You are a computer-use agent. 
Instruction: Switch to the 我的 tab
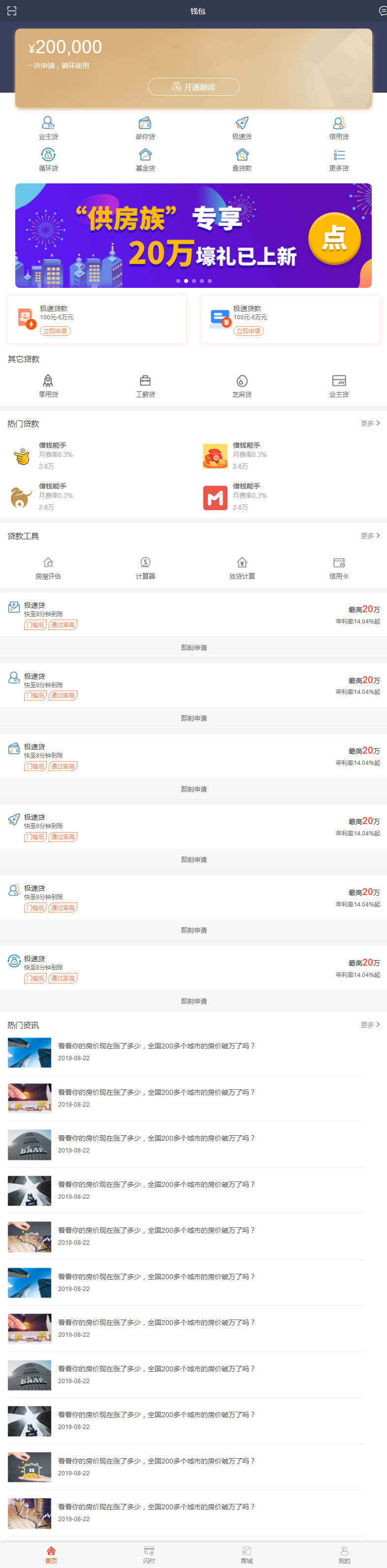344,1554
